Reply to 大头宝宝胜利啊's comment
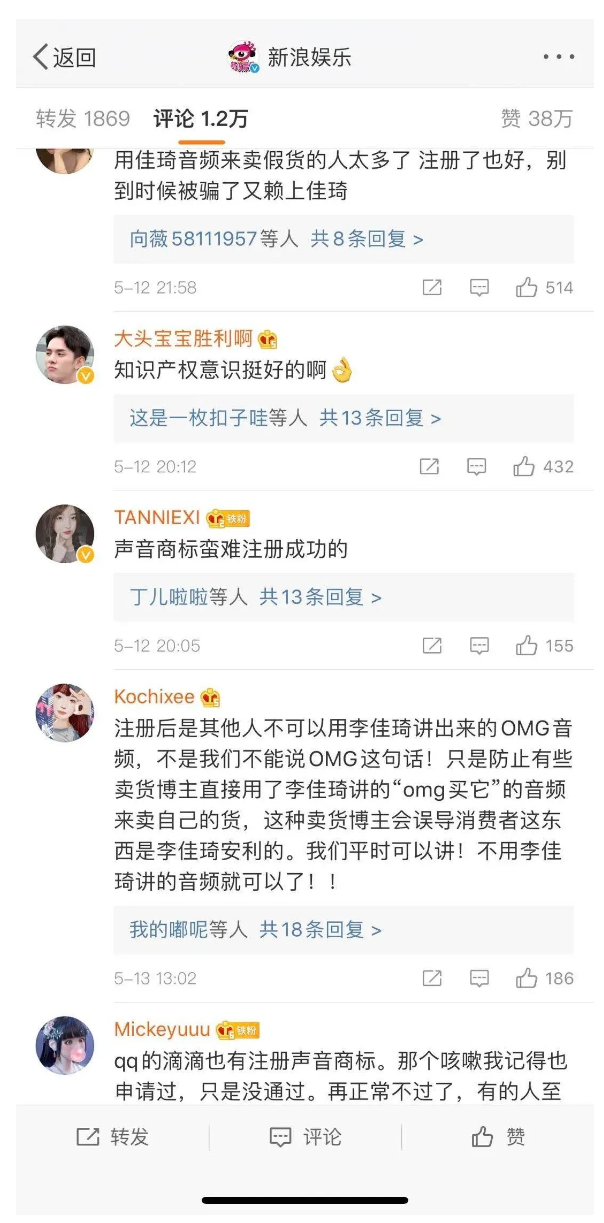604x1223 pixels. click(x=478, y=467)
